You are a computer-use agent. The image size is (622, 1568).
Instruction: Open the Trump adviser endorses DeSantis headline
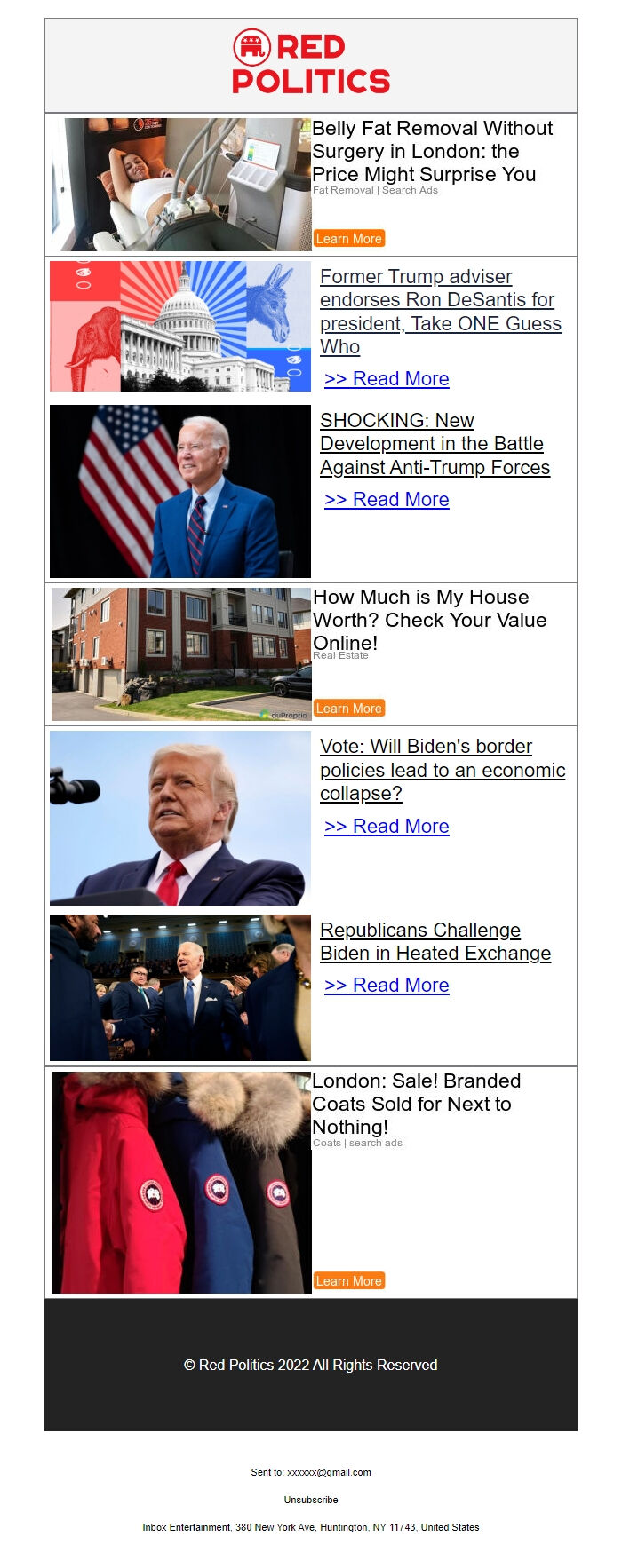tap(440, 312)
